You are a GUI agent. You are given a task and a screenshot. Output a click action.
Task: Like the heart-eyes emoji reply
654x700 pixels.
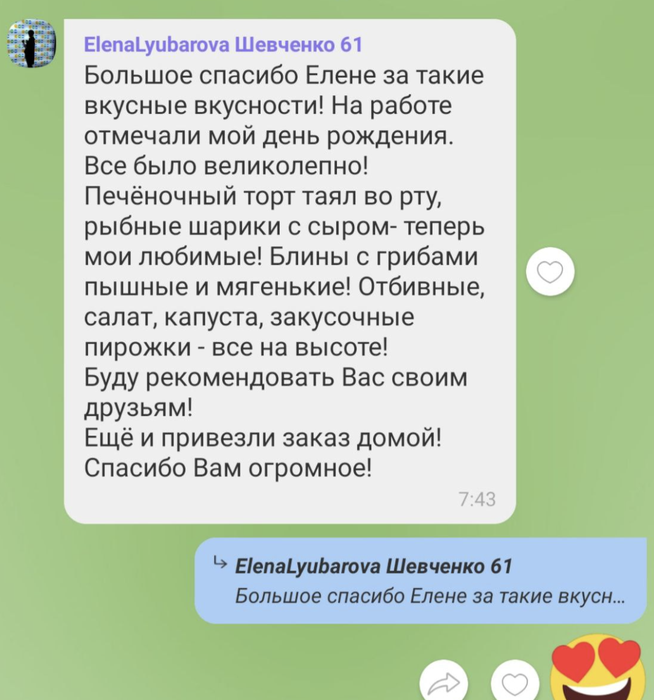(516, 682)
